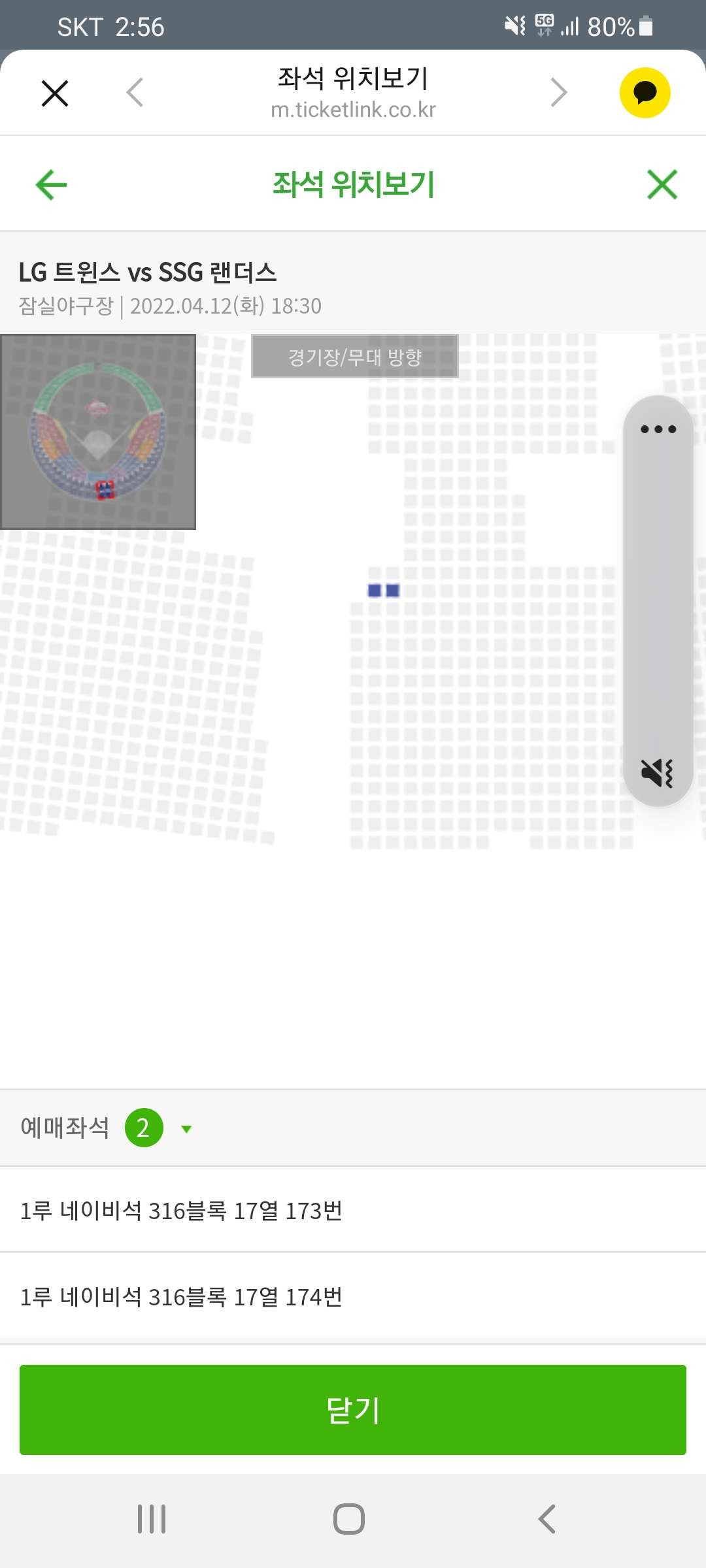Collapse the 예매좌석 seat list

(186, 1129)
